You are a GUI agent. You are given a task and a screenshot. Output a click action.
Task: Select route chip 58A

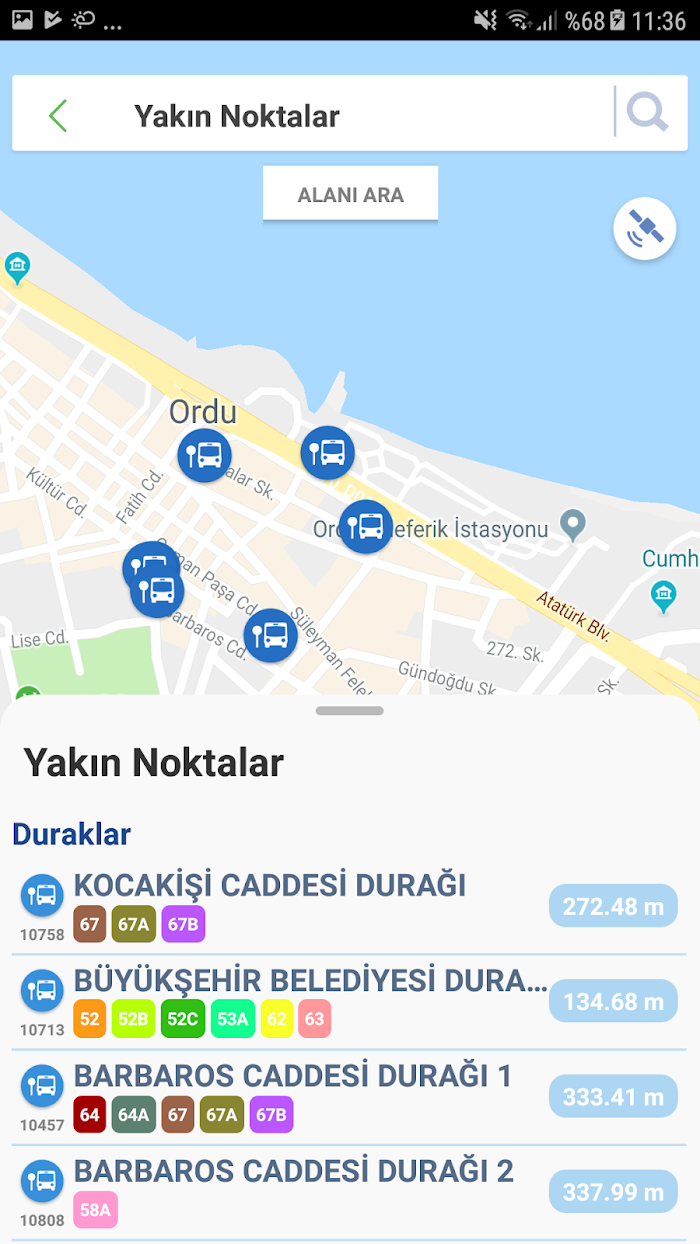point(95,1210)
